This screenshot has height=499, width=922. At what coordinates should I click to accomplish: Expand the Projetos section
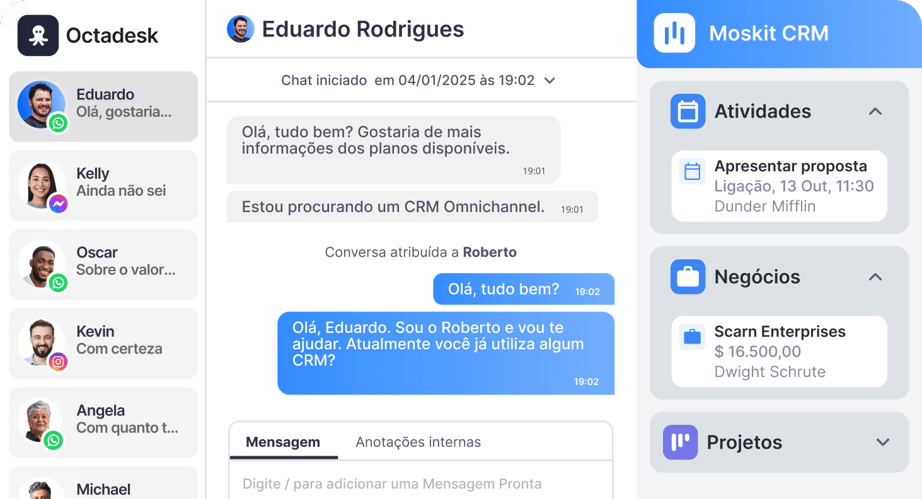tap(882, 442)
